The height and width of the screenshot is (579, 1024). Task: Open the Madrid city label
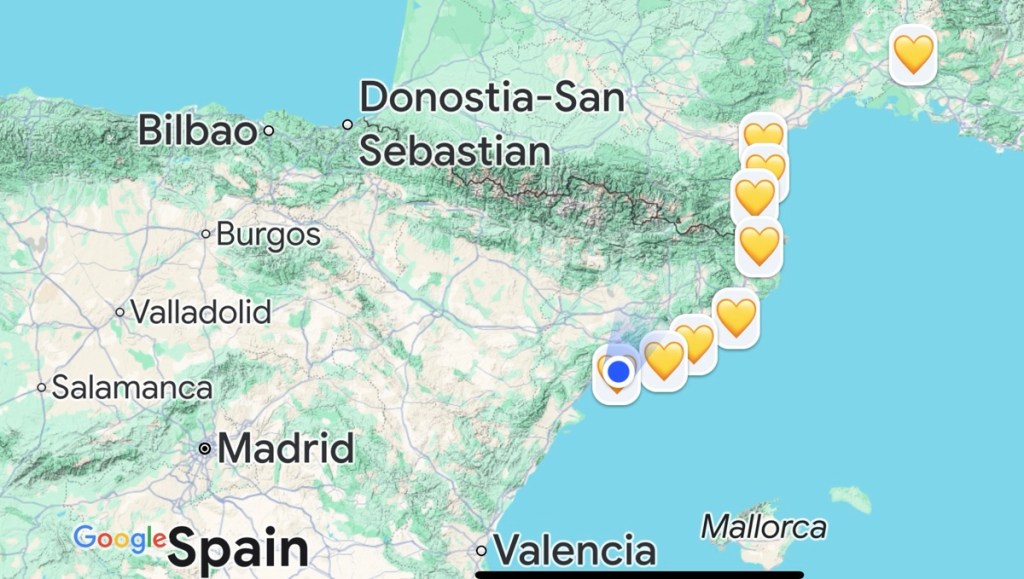(x=284, y=448)
